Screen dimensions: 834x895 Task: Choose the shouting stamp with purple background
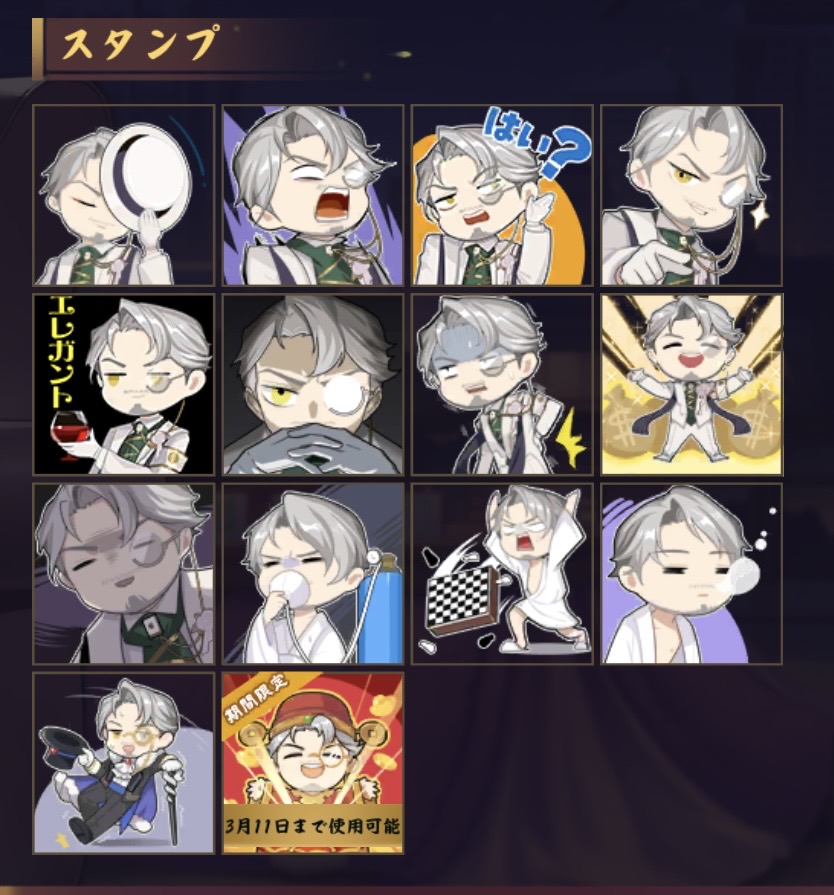tap(313, 195)
